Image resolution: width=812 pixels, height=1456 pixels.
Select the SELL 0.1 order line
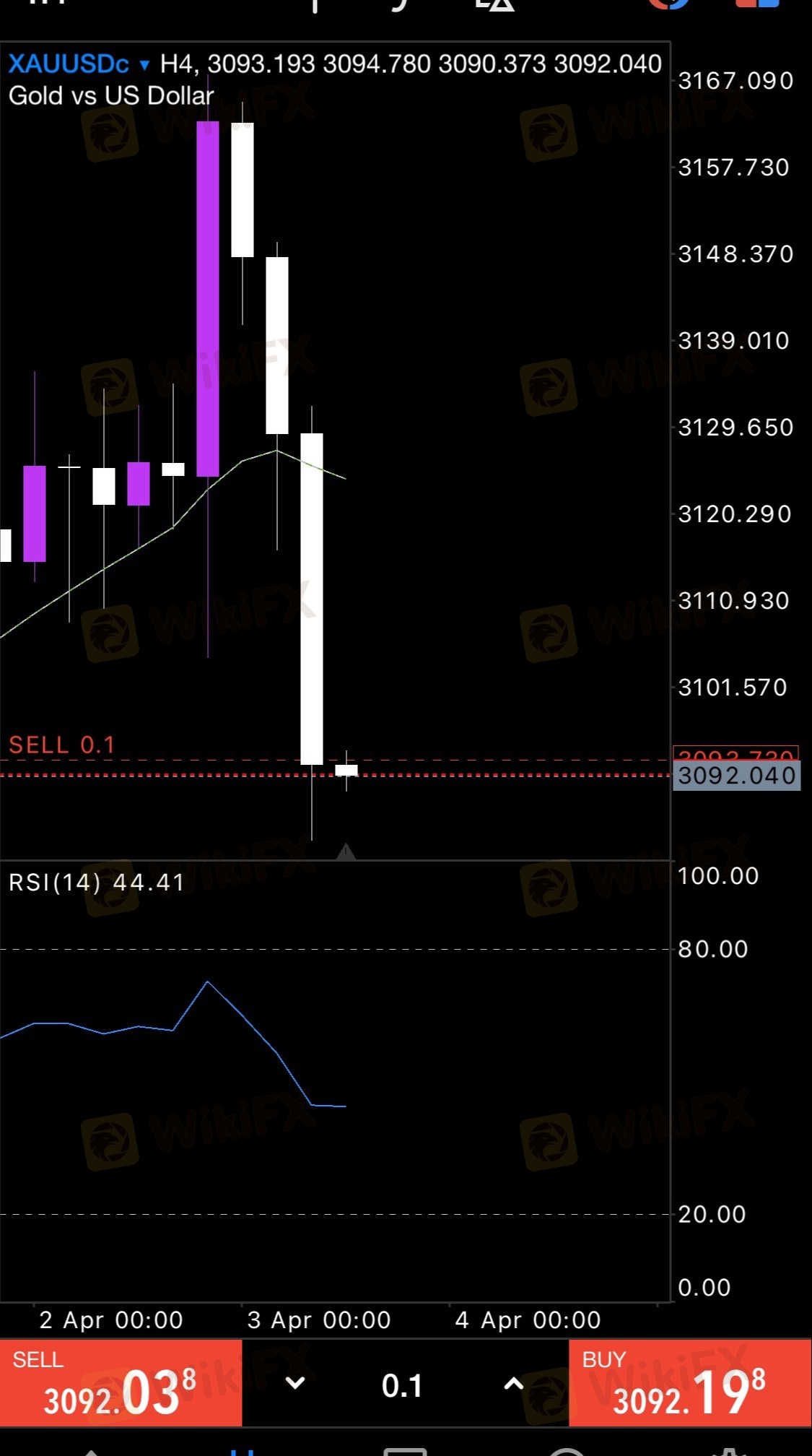[x=61, y=745]
